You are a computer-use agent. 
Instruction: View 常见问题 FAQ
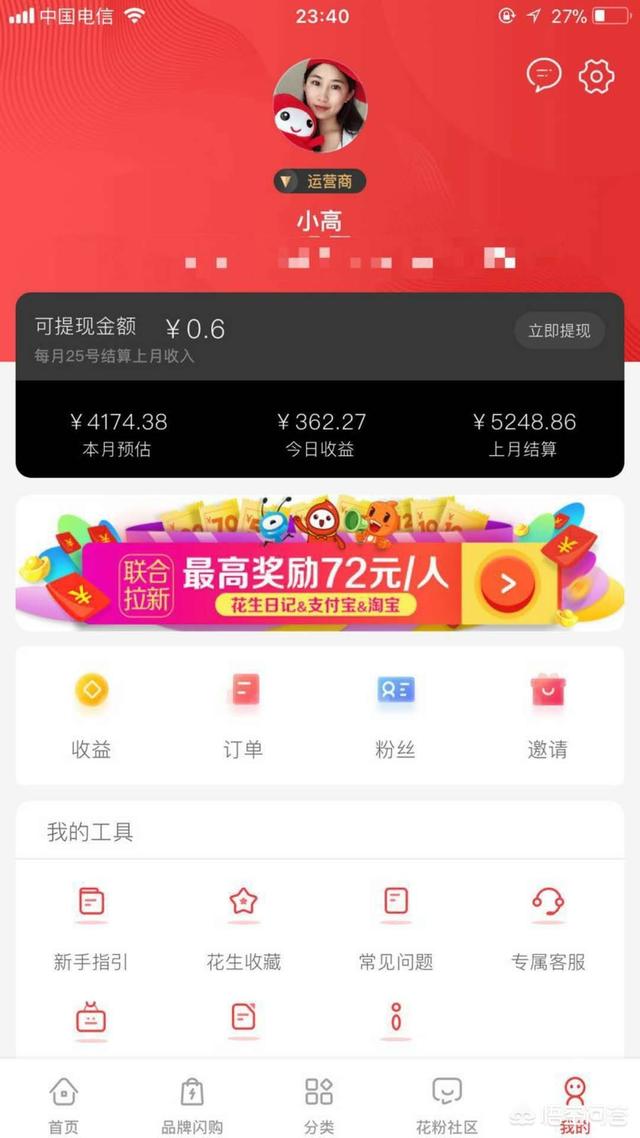click(x=396, y=927)
